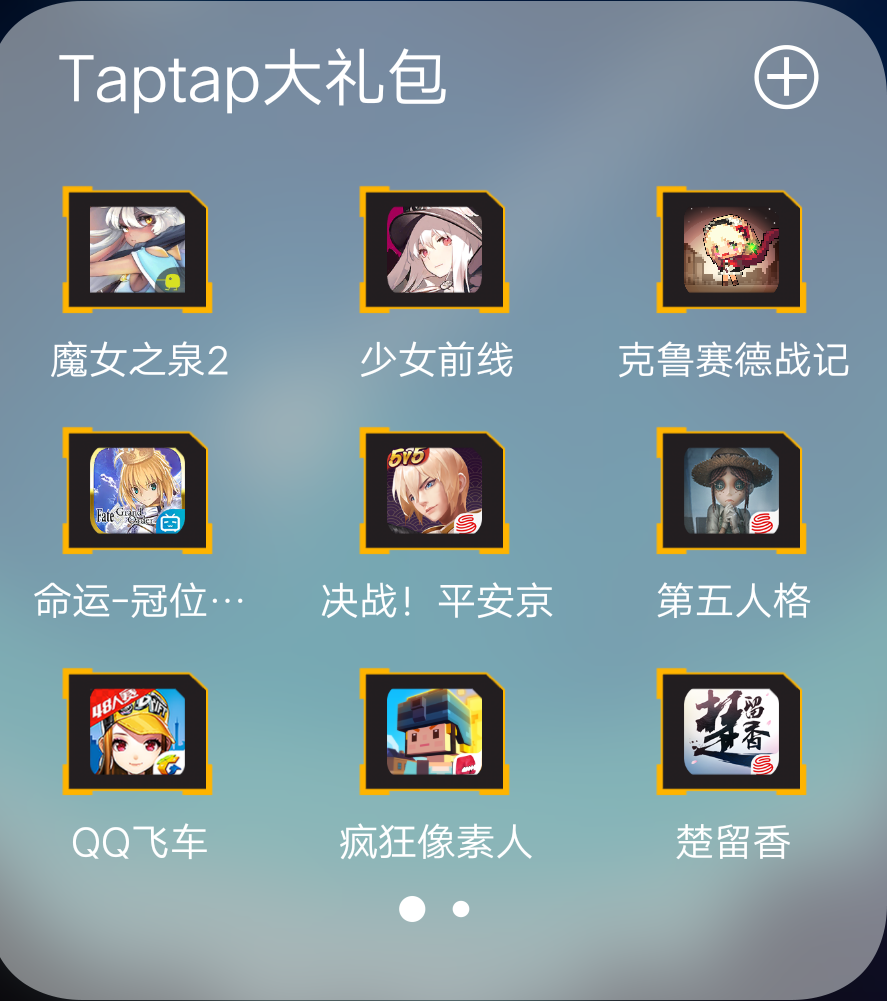Open 魔女之泉2 game
The image size is (887, 1001).
pyautogui.click(x=137, y=250)
